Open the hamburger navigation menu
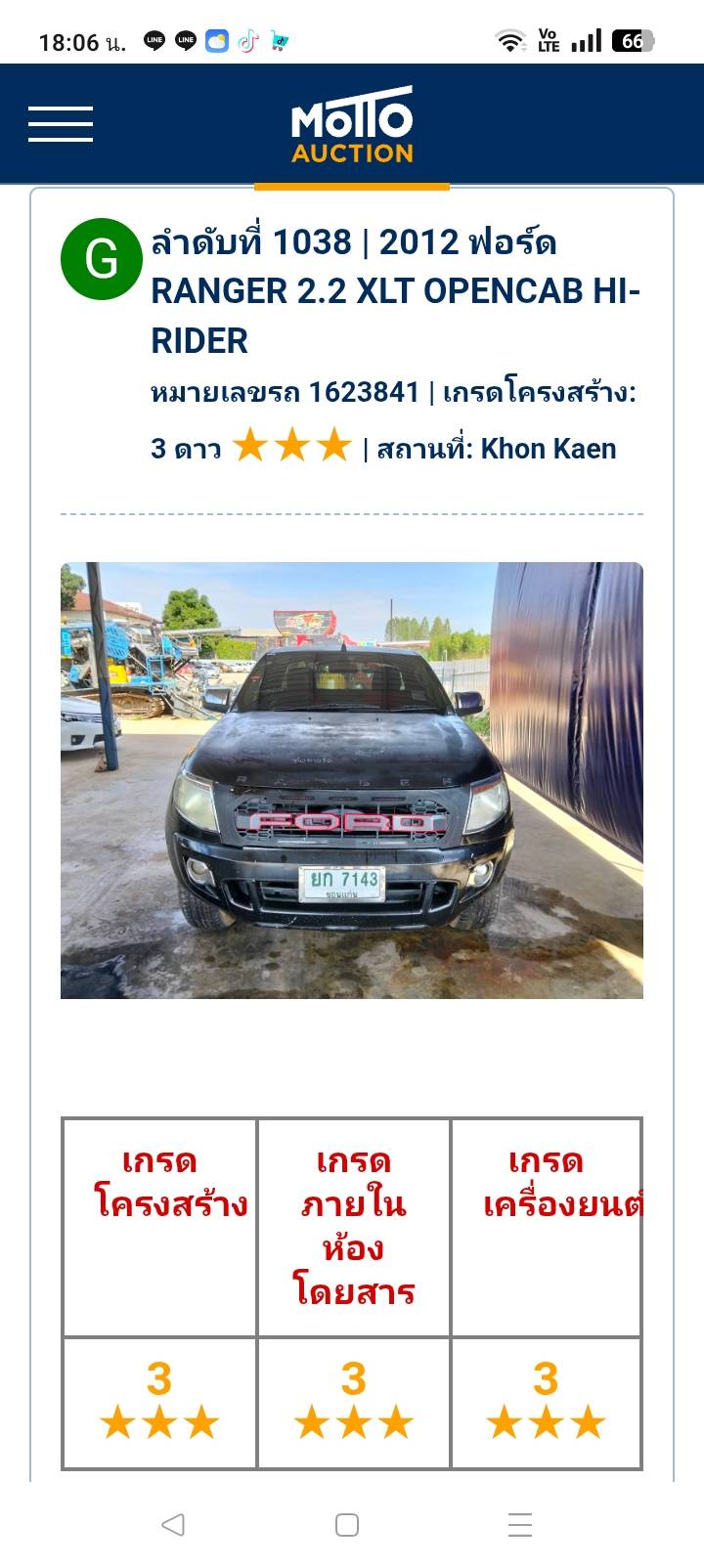Screen dimensions: 704x1568 (60, 124)
